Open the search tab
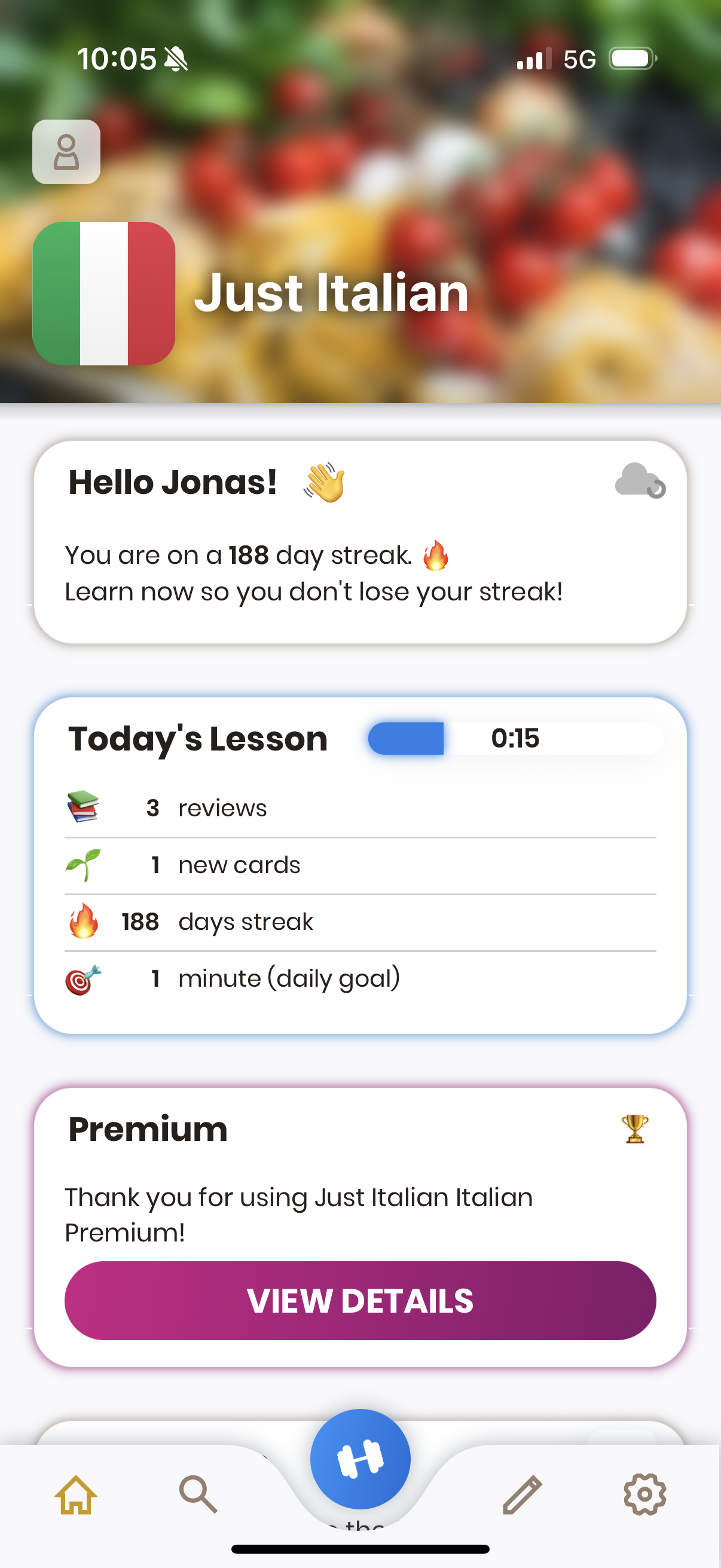This screenshot has width=721, height=1568. (198, 1494)
